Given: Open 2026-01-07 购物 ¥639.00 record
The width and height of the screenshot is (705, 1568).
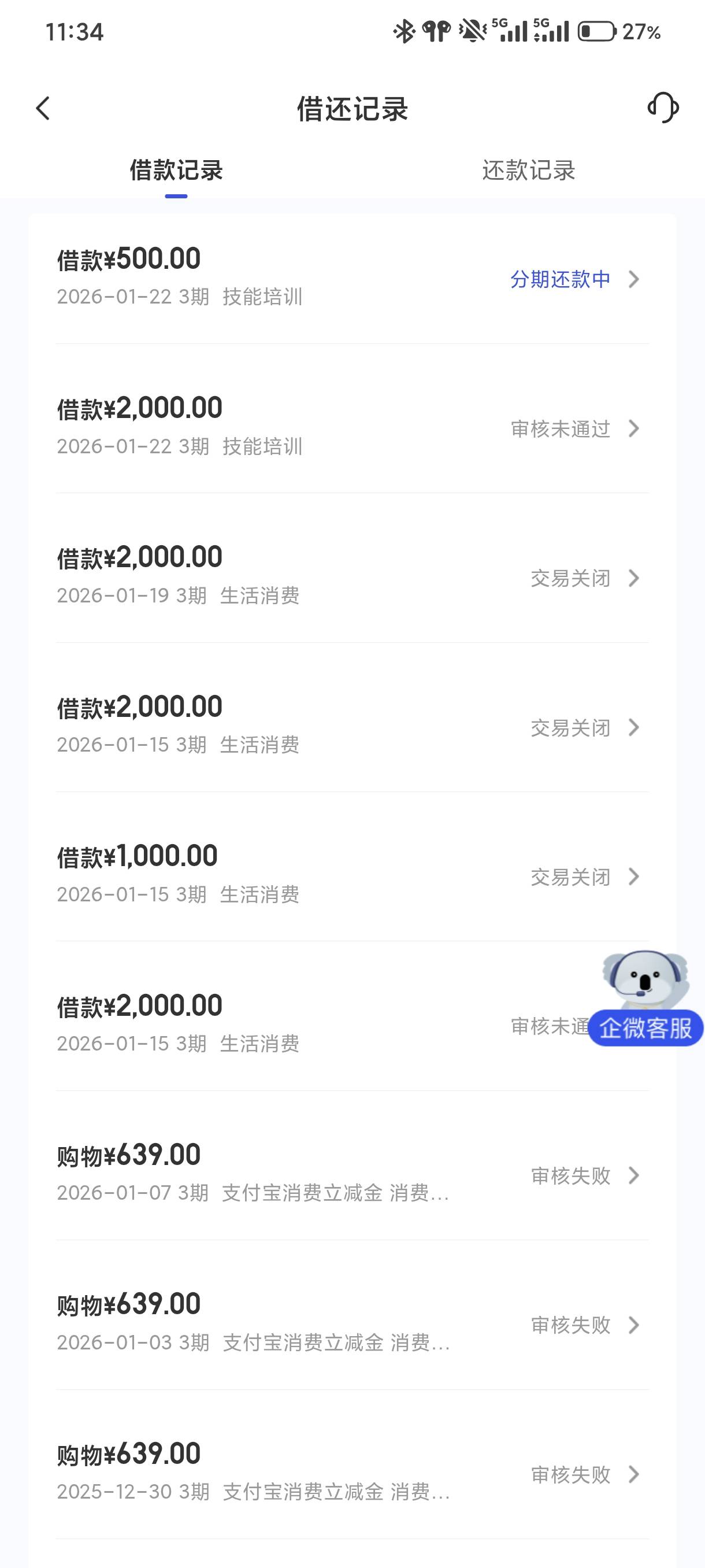Looking at the screenshot, I should (352, 1174).
